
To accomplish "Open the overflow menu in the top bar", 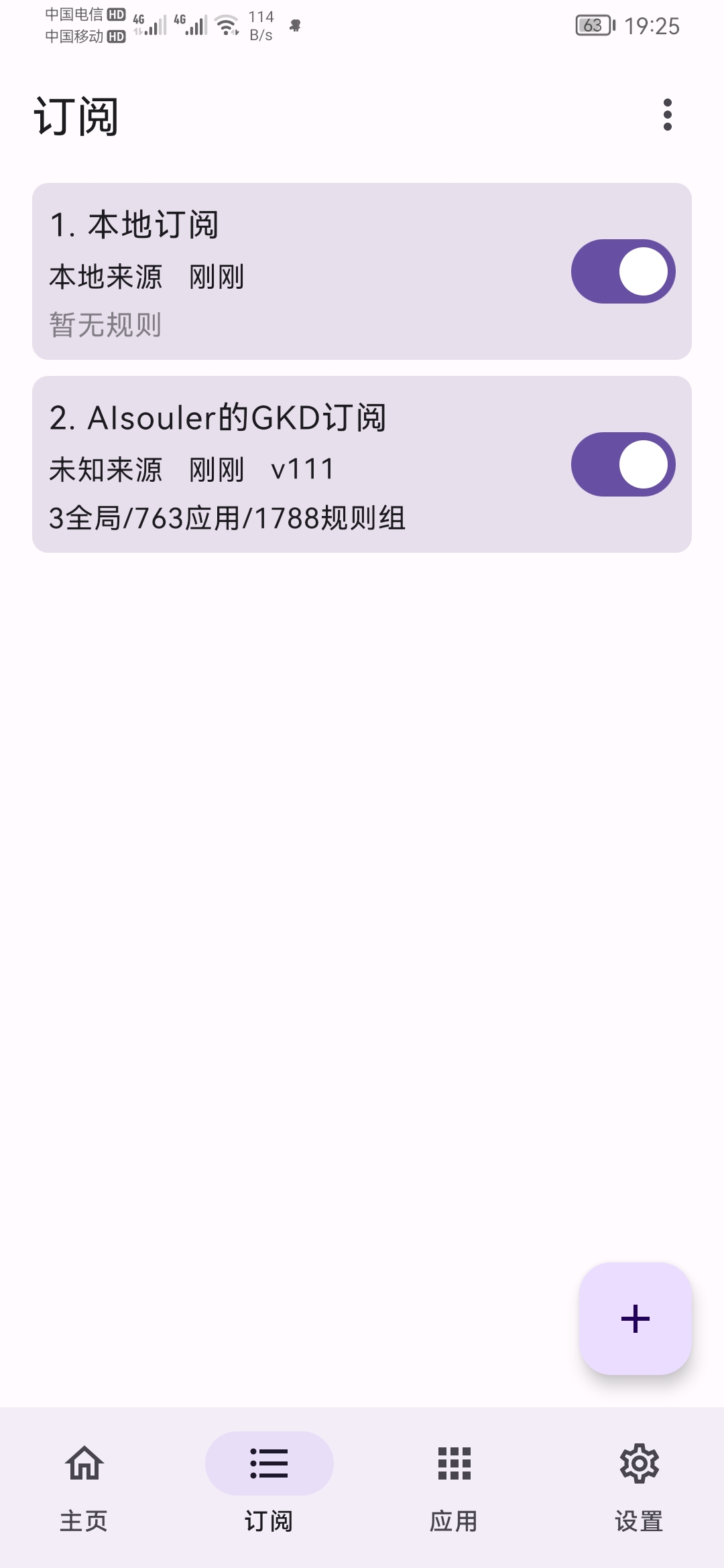I will tap(667, 115).
